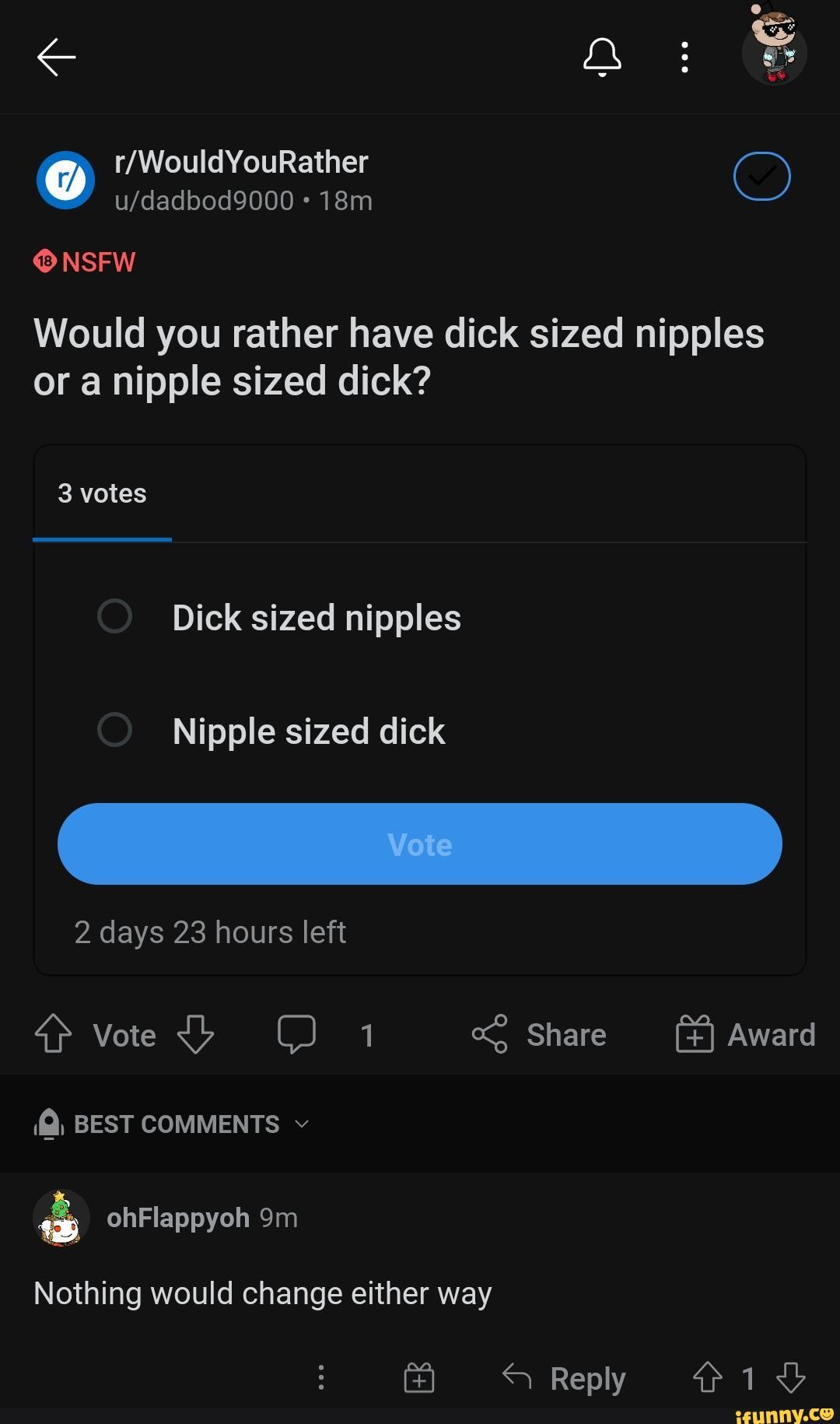The width and height of the screenshot is (840, 1424).
Task: Open the post's comments
Action: [297, 1034]
